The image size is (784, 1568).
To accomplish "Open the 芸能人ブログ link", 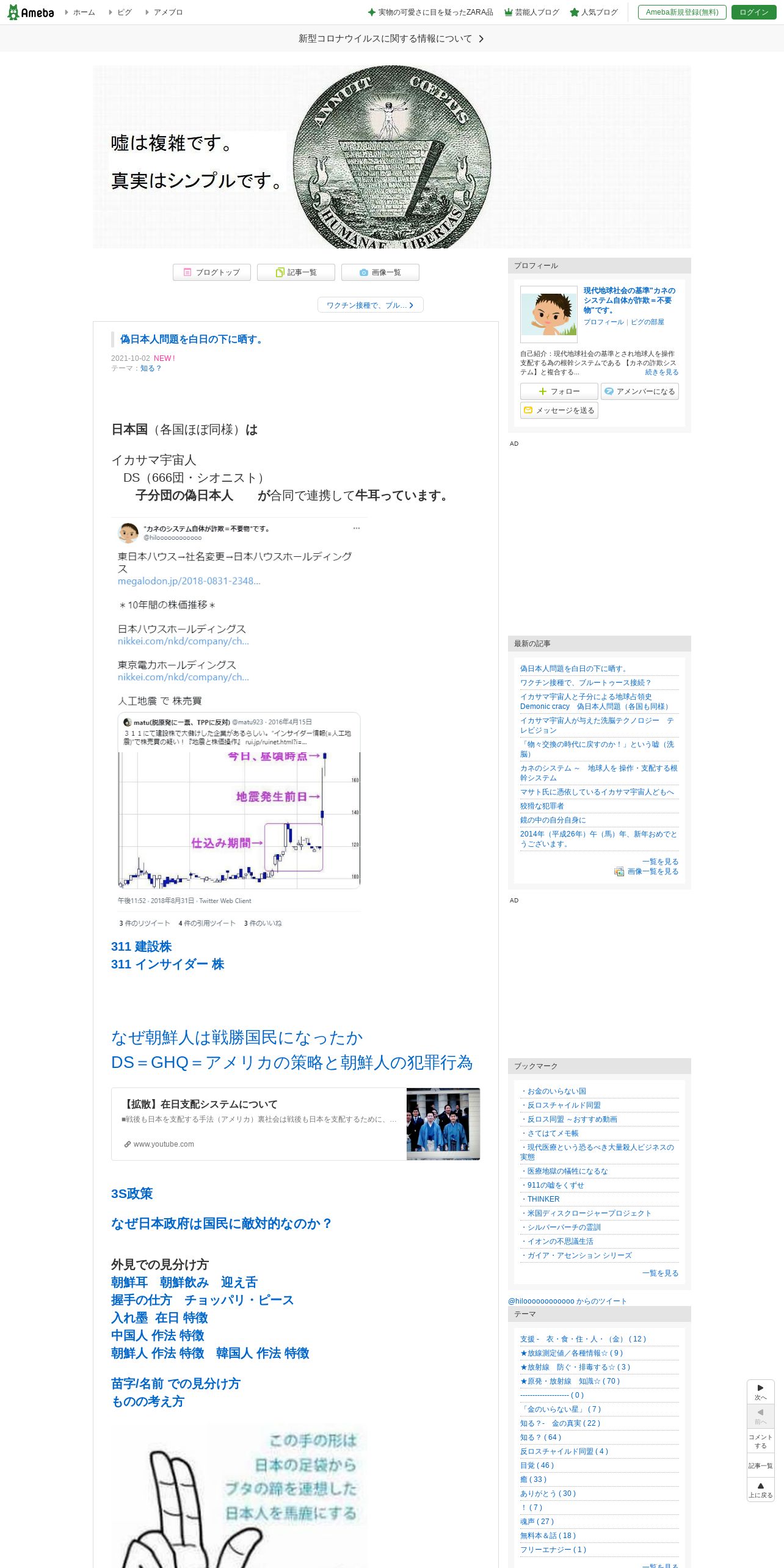I will tap(532, 12).
